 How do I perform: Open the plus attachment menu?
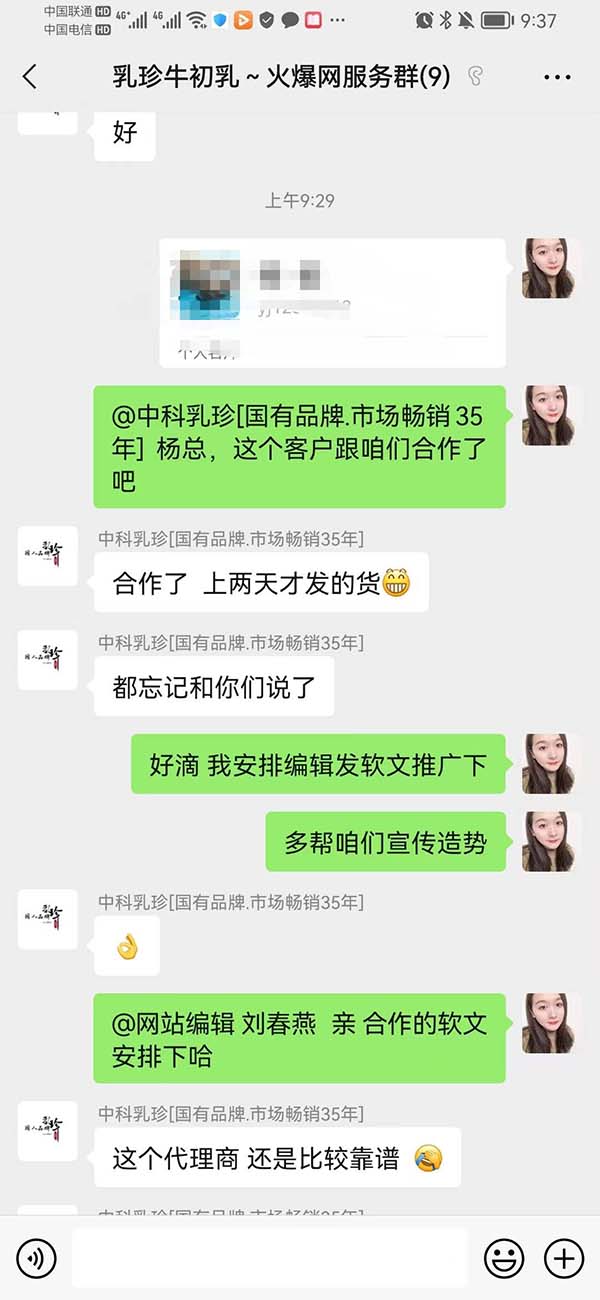coord(564,1258)
